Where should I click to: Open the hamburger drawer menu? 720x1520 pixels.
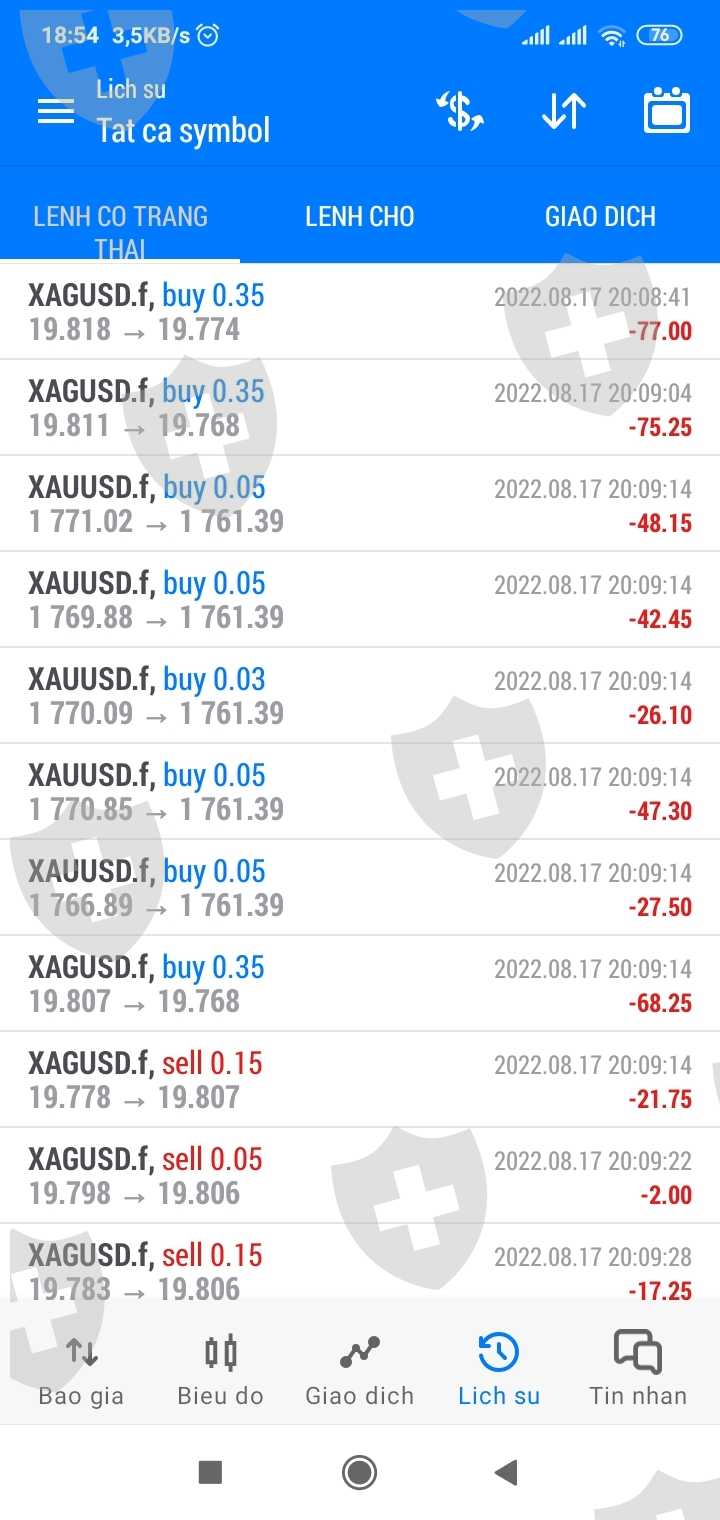click(x=56, y=111)
